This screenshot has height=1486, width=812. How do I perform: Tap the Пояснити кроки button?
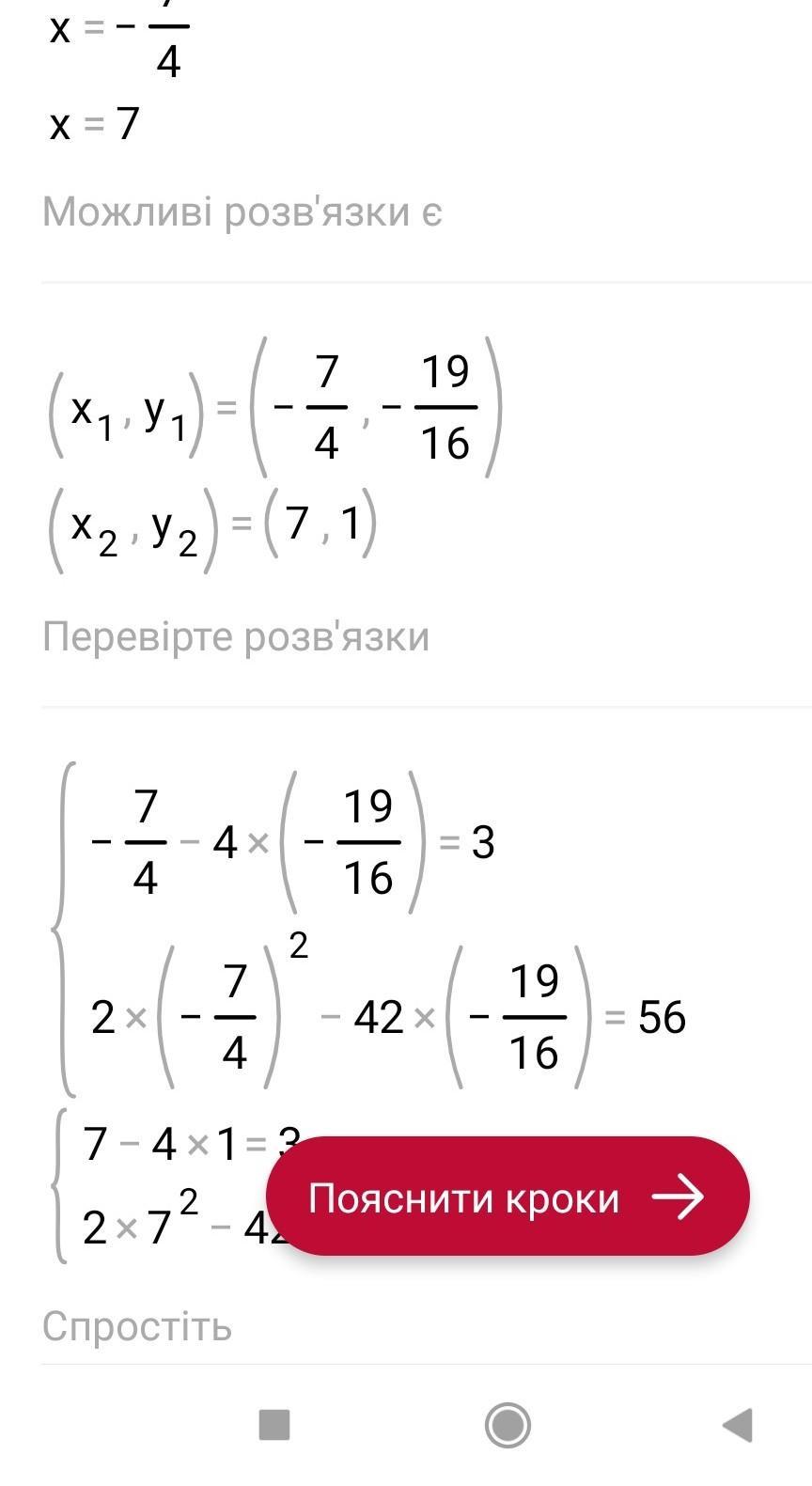pyautogui.click(x=507, y=1197)
